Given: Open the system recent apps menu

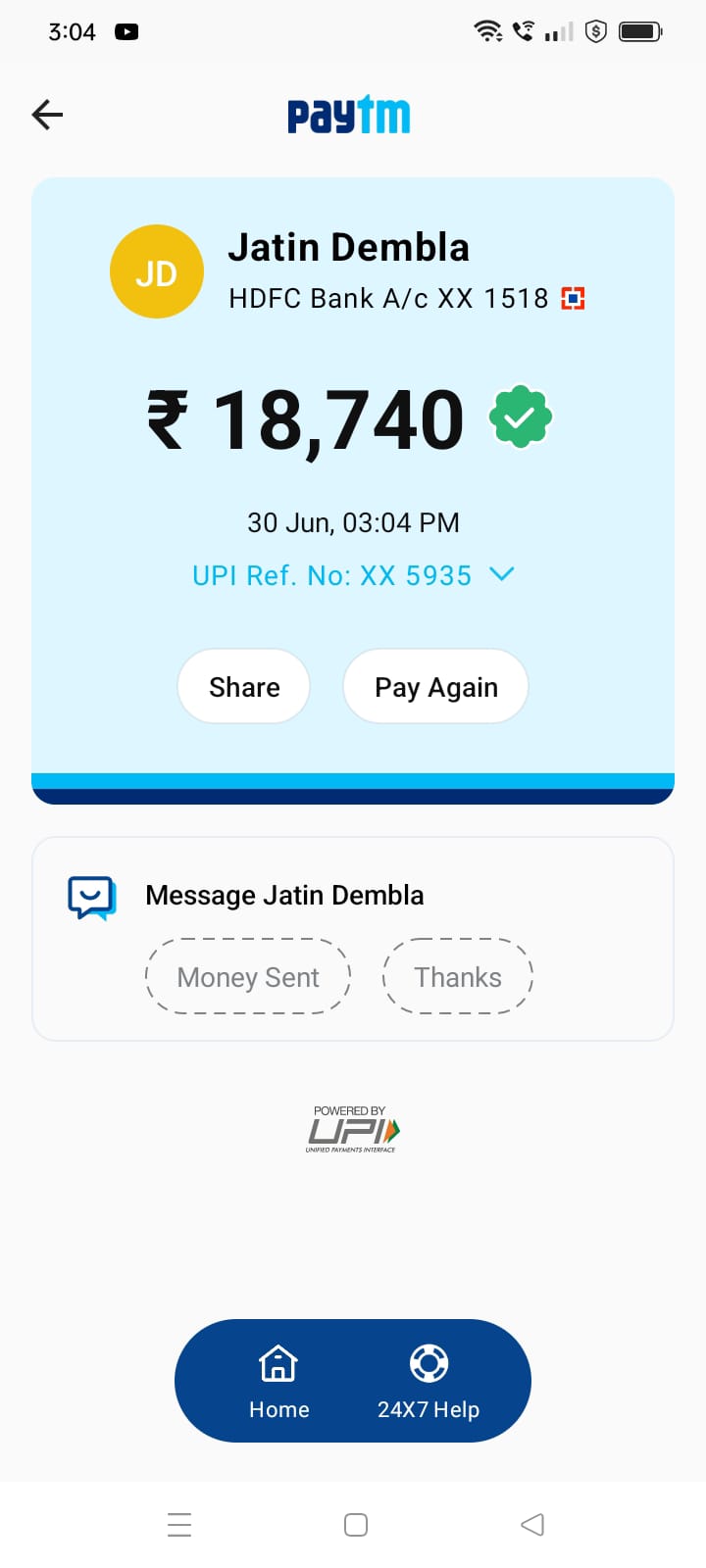Looking at the screenshot, I should (179, 1524).
